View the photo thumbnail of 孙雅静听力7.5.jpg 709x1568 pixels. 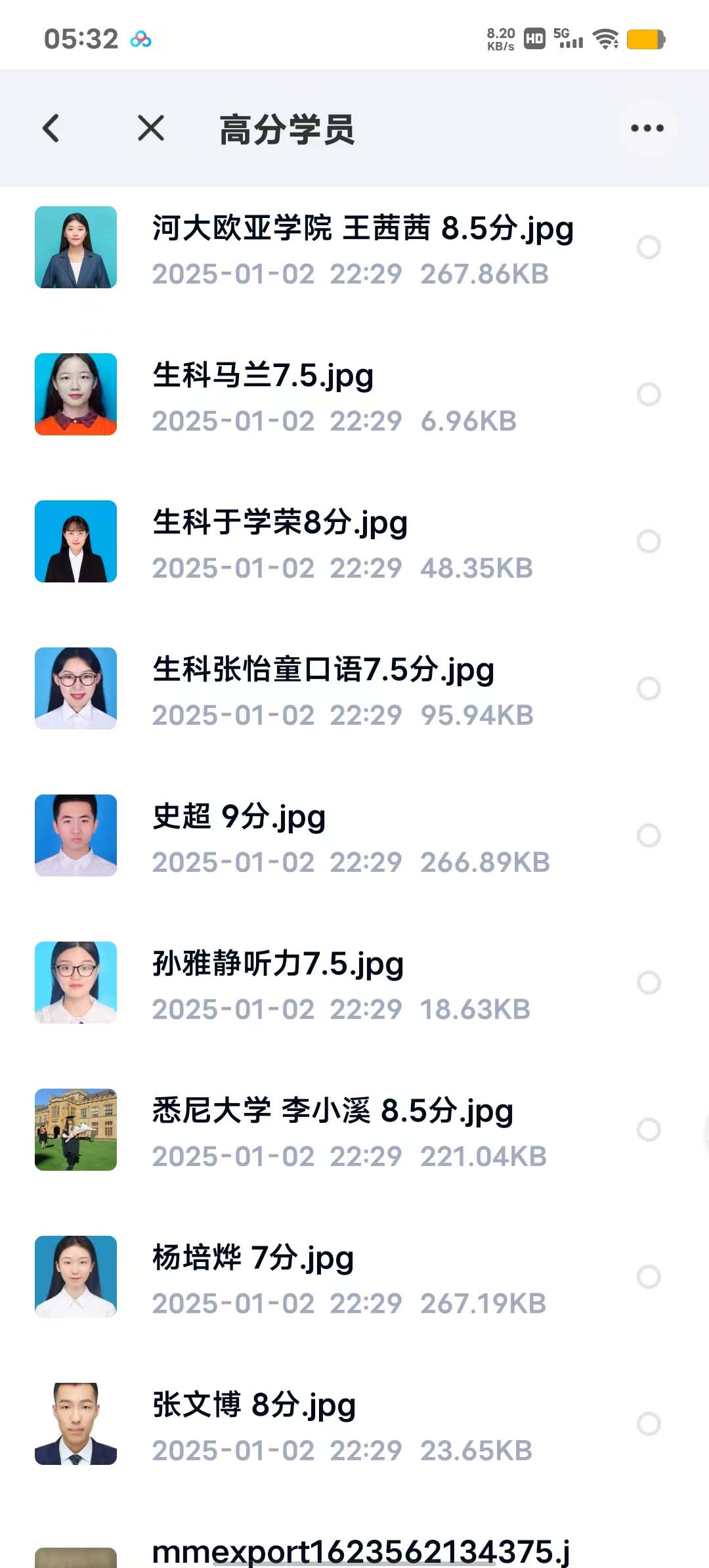coord(75,983)
